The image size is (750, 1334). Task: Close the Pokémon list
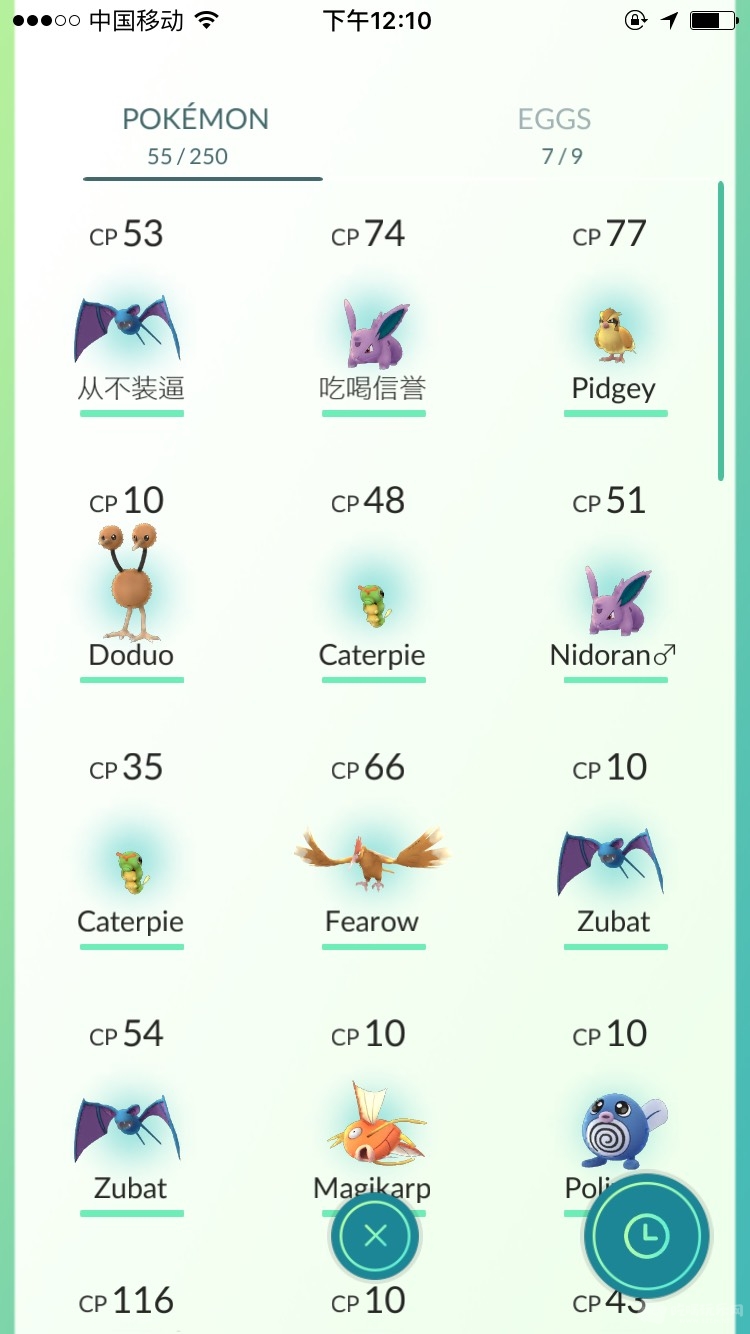(375, 1237)
